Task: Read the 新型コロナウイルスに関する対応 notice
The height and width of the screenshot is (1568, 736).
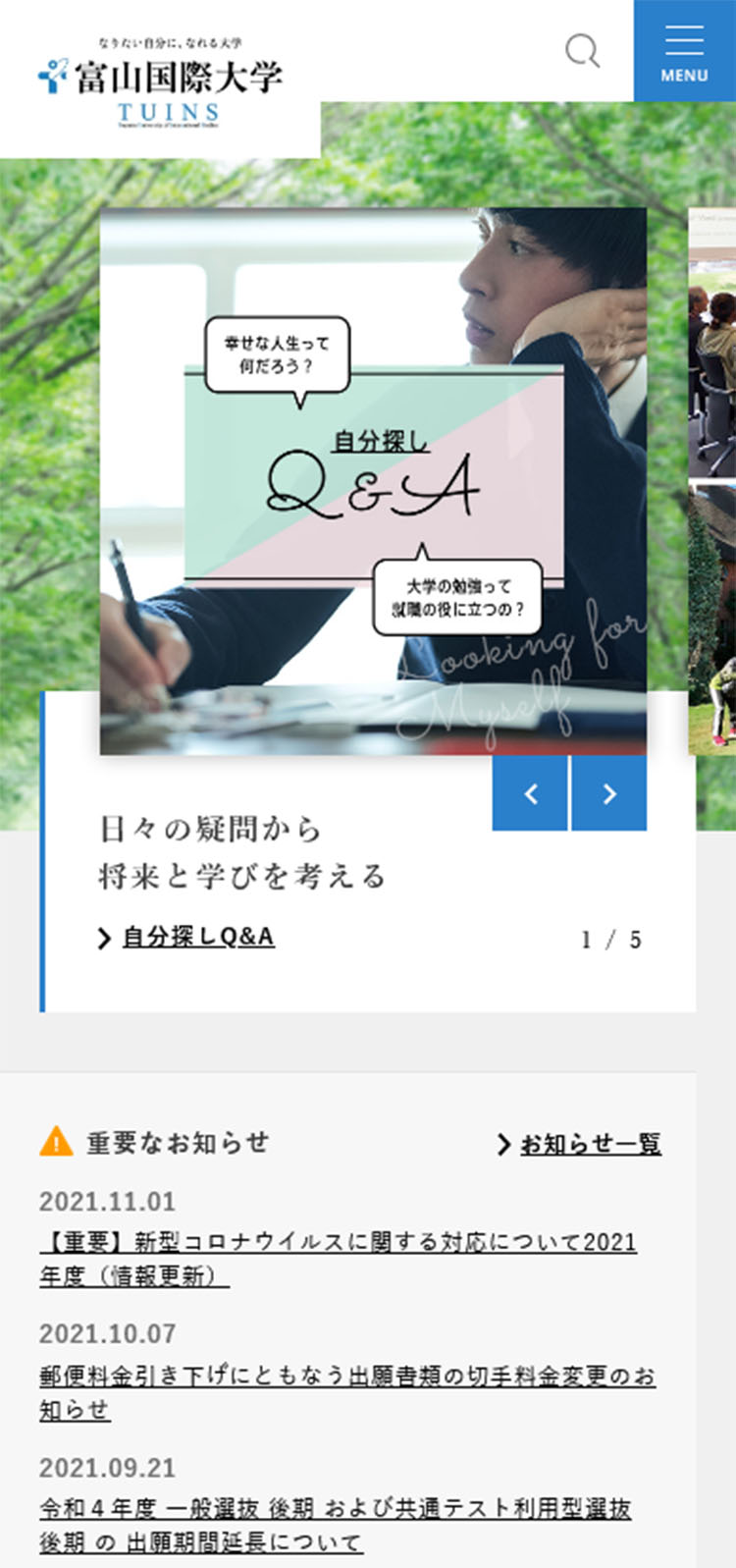Action: 338,1258
